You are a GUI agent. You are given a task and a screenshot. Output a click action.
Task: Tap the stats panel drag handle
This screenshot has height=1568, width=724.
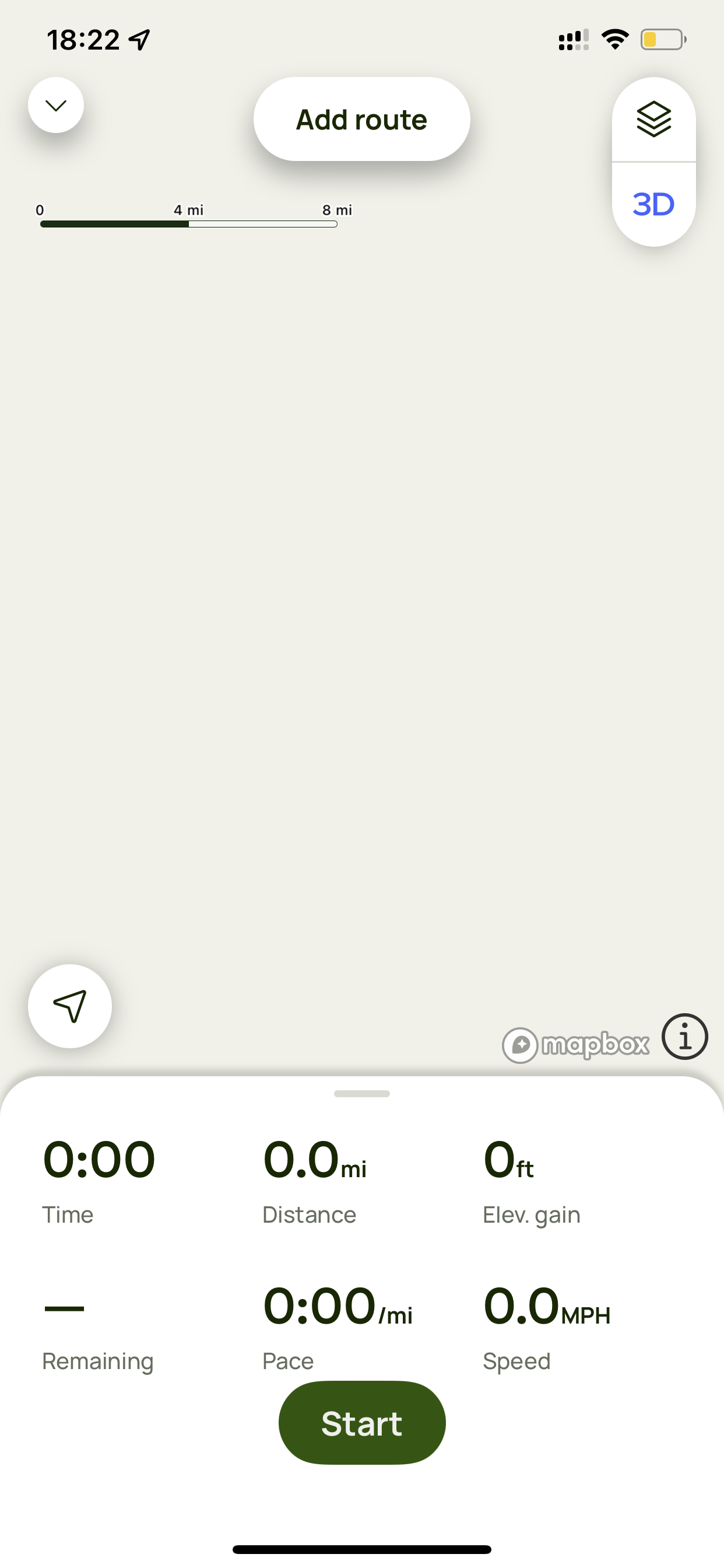(x=362, y=1094)
